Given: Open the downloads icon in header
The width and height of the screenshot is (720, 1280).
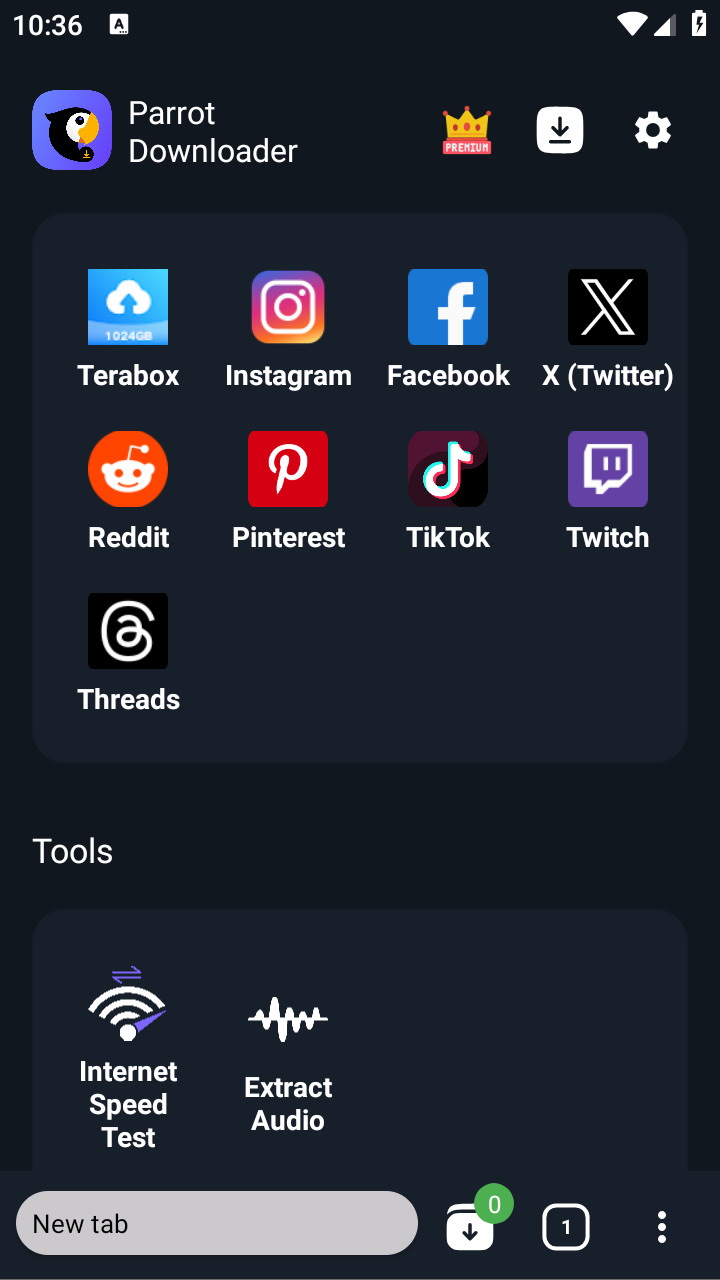Looking at the screenshot, I should click(x=560, y=131).
